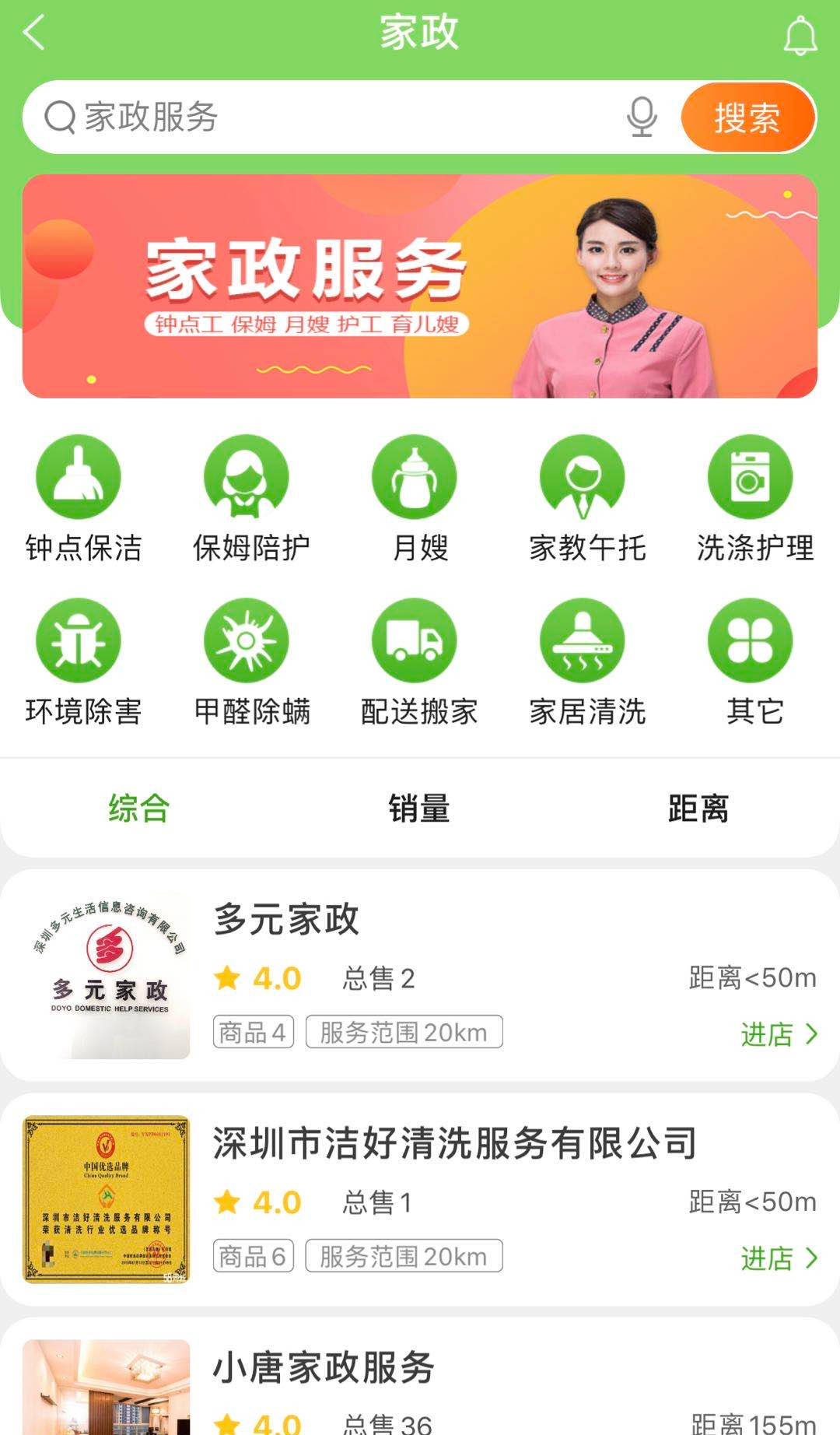Open the 家居清洗 category
Viewport: 840px width, 1435px height.
(587, 662)
